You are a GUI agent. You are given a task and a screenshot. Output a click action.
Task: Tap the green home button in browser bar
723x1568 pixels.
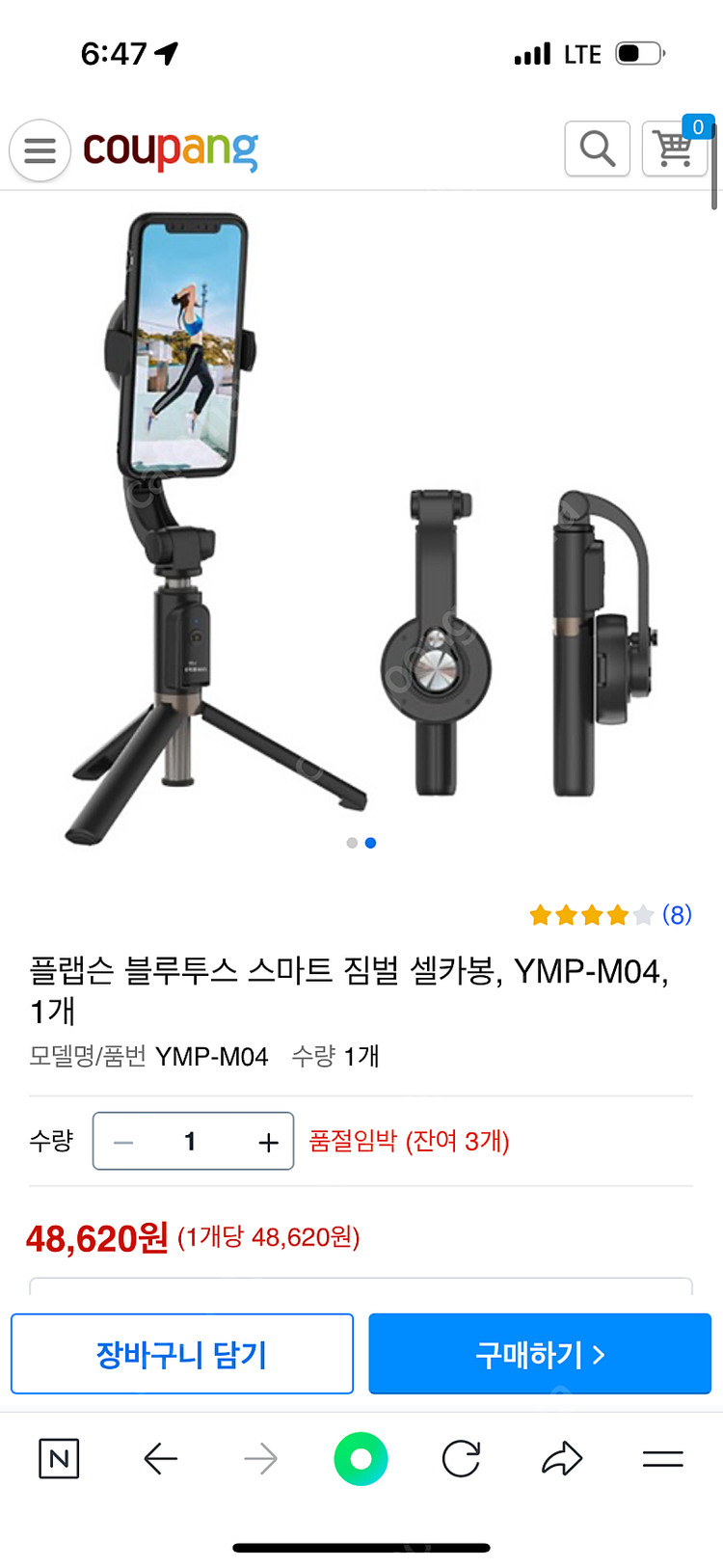click(x=361, y=1459)
